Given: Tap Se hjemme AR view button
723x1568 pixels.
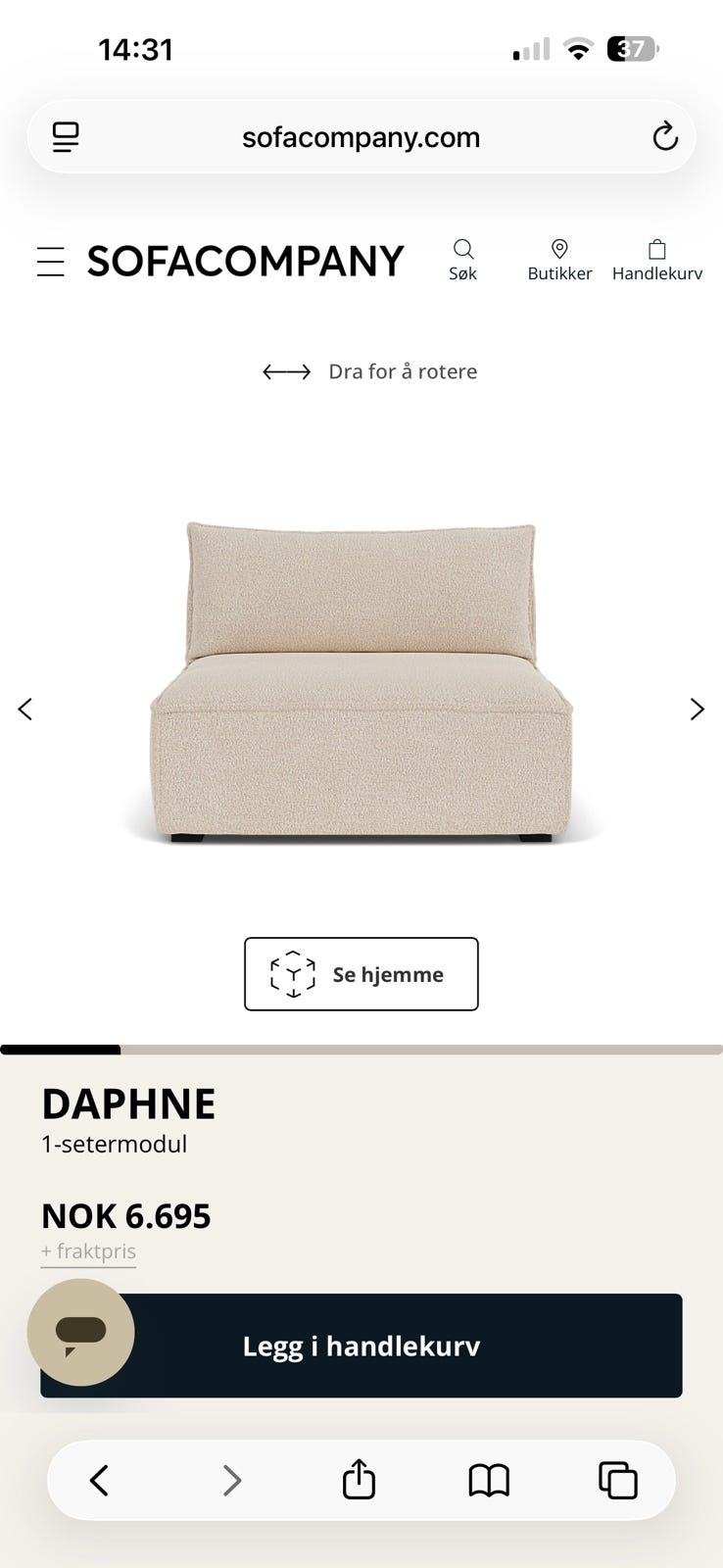Looking at the screenshot, I should click(361, 974).
